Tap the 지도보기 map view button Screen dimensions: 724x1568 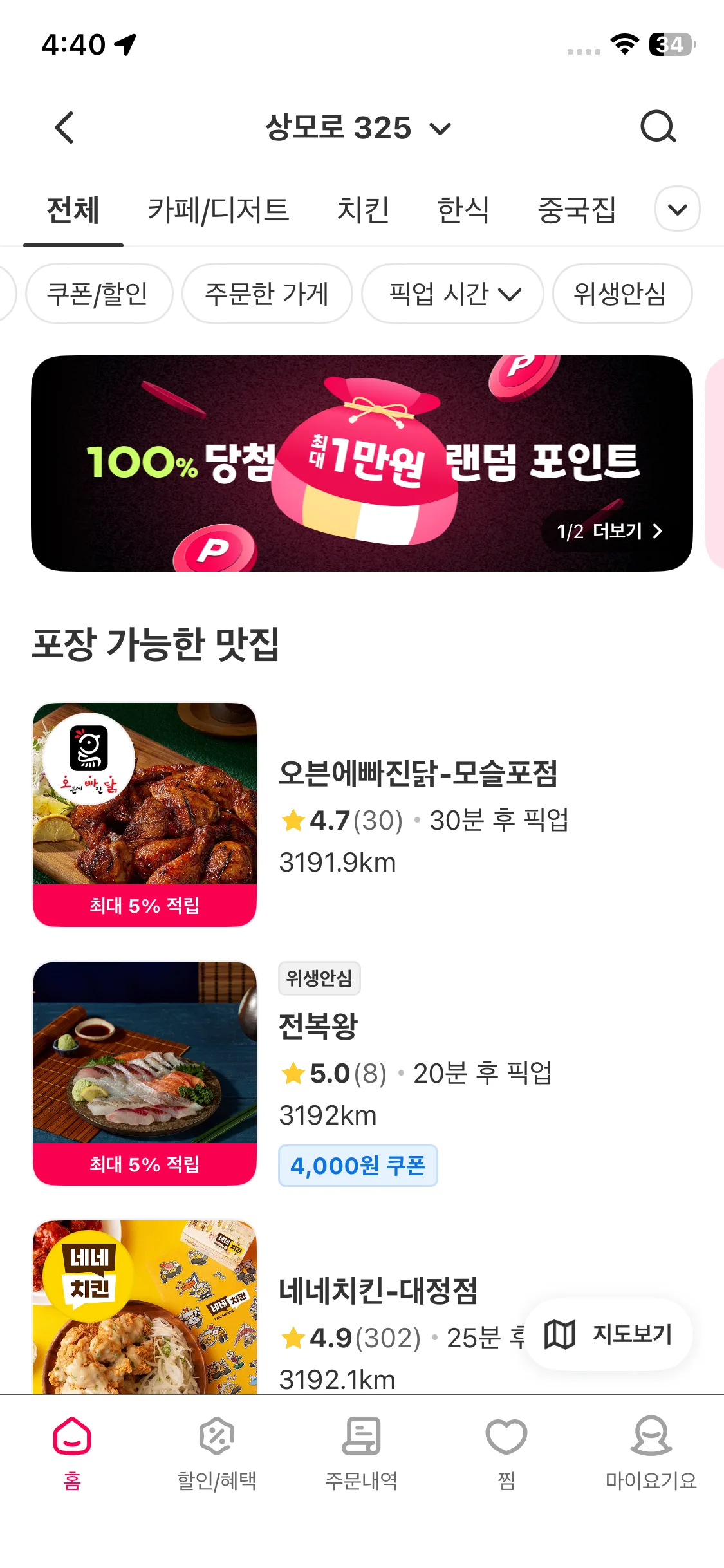[608, 1334]
